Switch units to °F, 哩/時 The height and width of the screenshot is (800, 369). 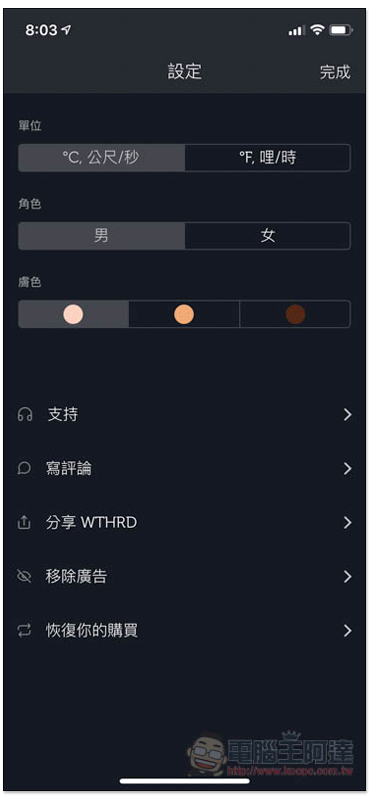click(267, 158)
